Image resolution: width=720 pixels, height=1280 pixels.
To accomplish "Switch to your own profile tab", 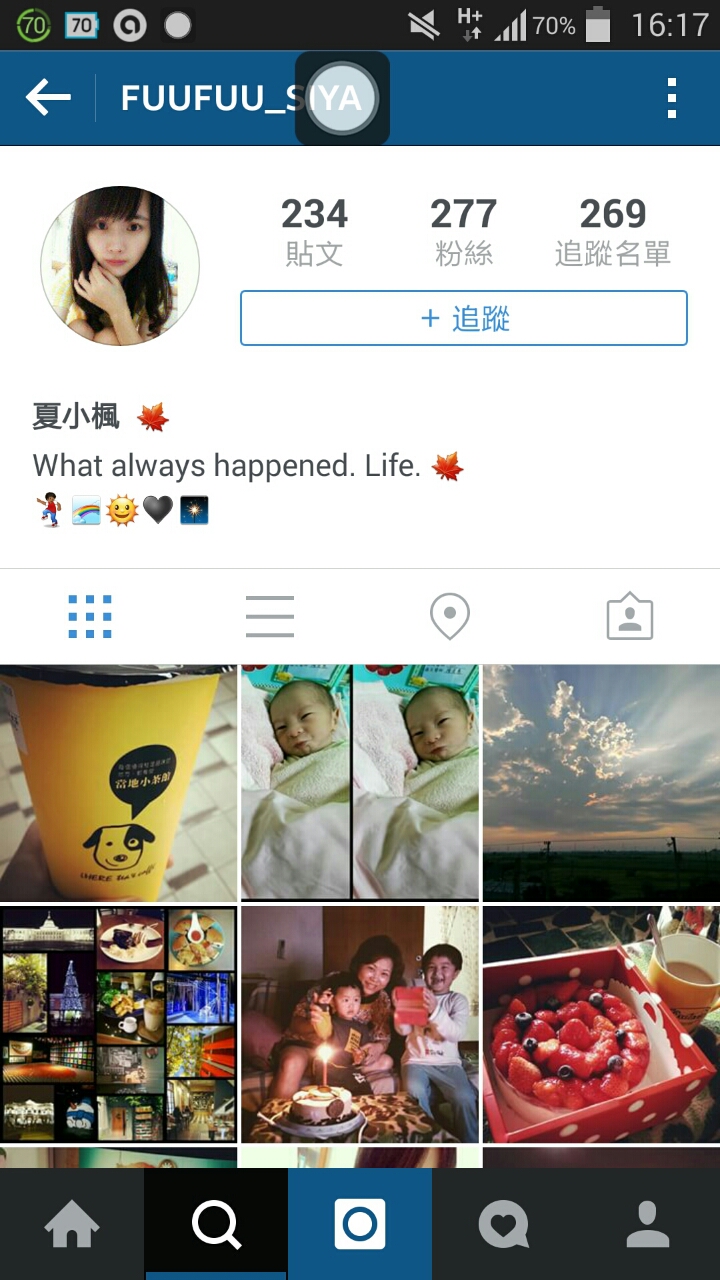I will pos(648,1224).
